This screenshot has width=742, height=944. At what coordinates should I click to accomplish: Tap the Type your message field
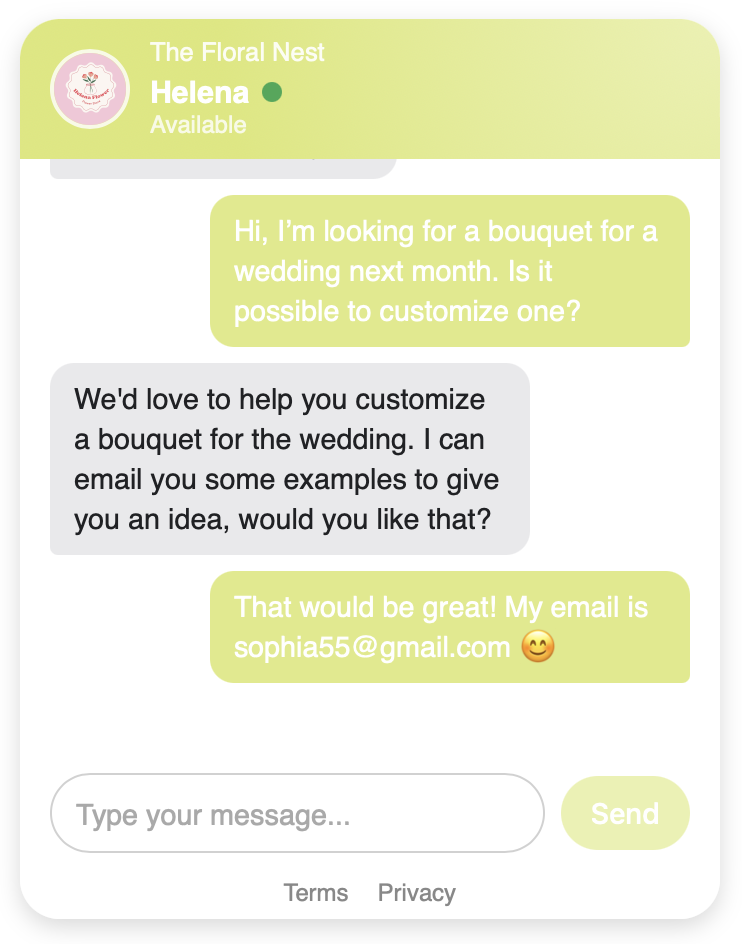click(297, 813)
